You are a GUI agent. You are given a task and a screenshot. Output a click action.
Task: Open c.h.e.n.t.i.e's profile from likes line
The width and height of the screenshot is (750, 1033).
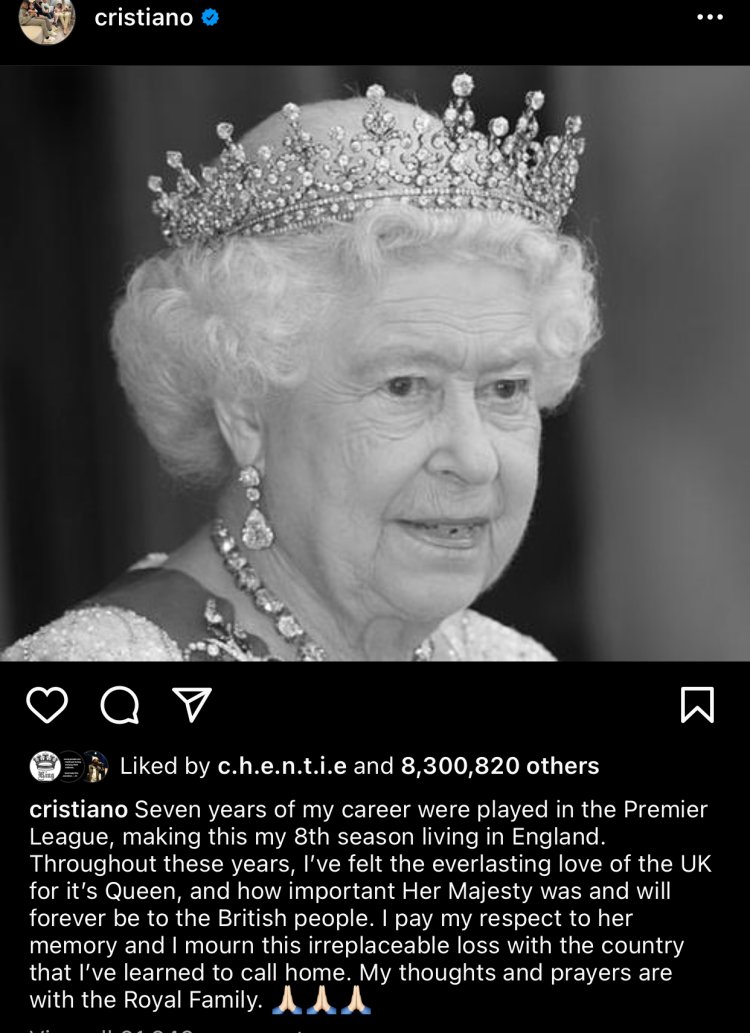point(282,766)
